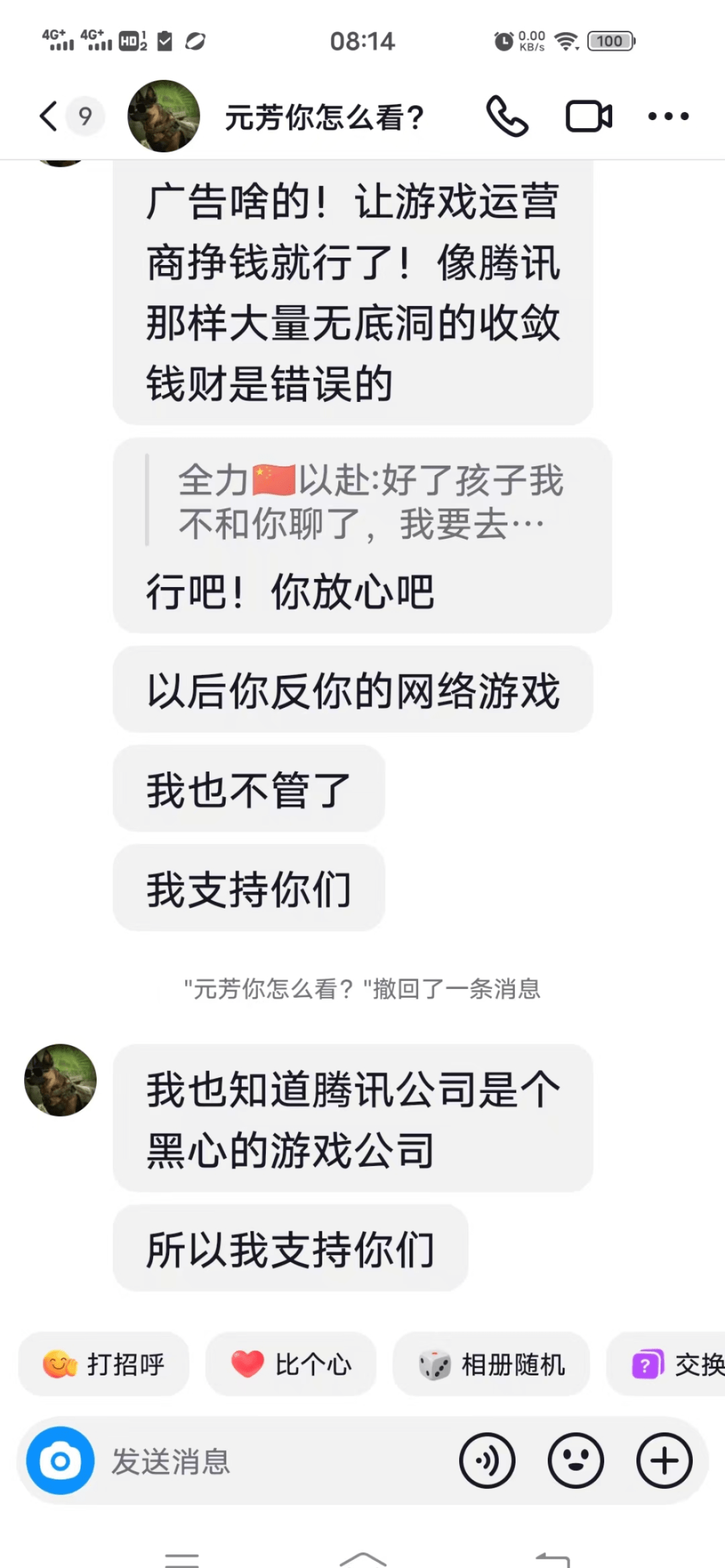725x1568 pixels.
Task: Open the three-dot more options menu
Action: click(x=668, y=116)
